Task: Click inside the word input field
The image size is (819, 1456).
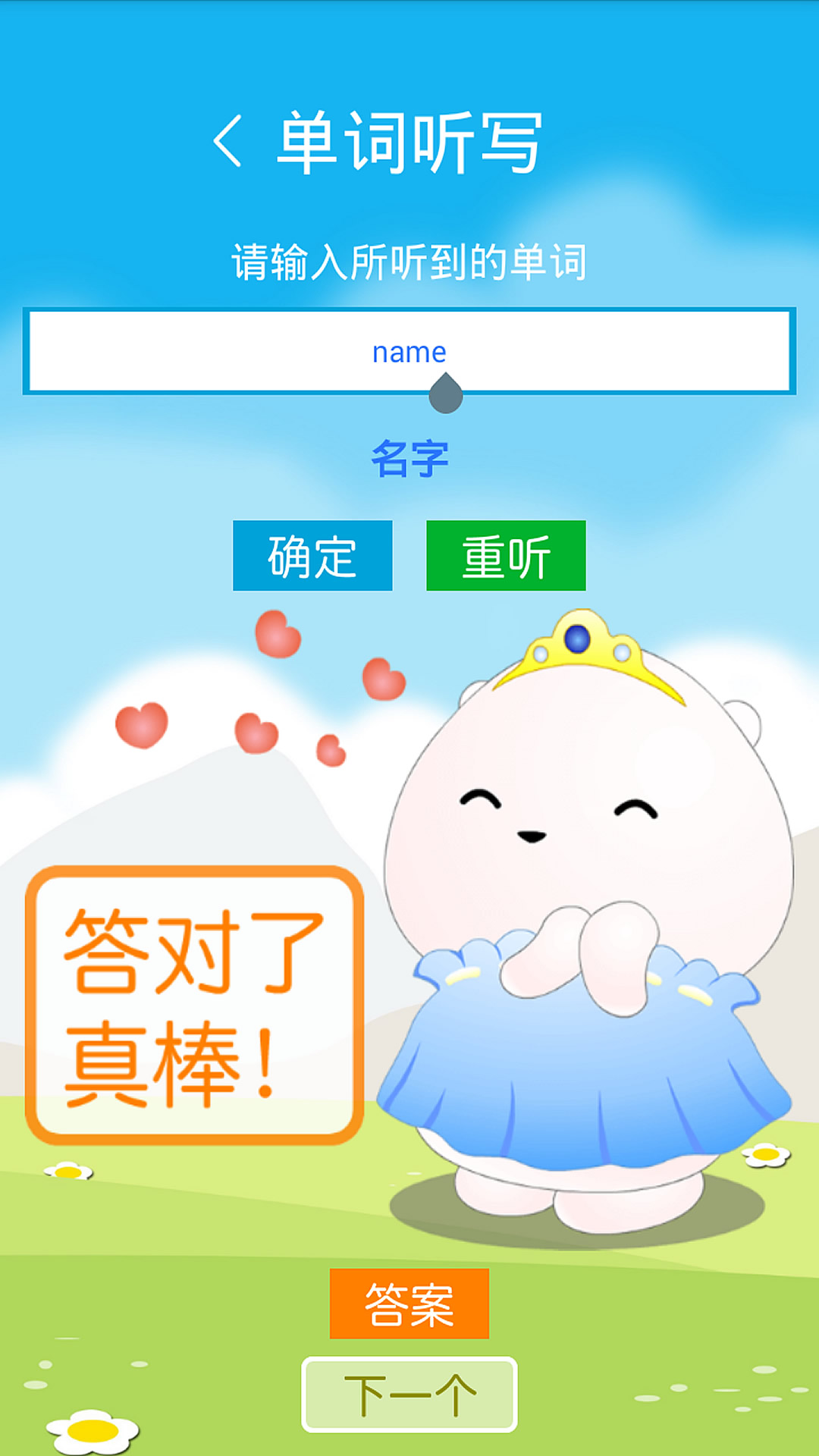Action: tap(227, 351)
